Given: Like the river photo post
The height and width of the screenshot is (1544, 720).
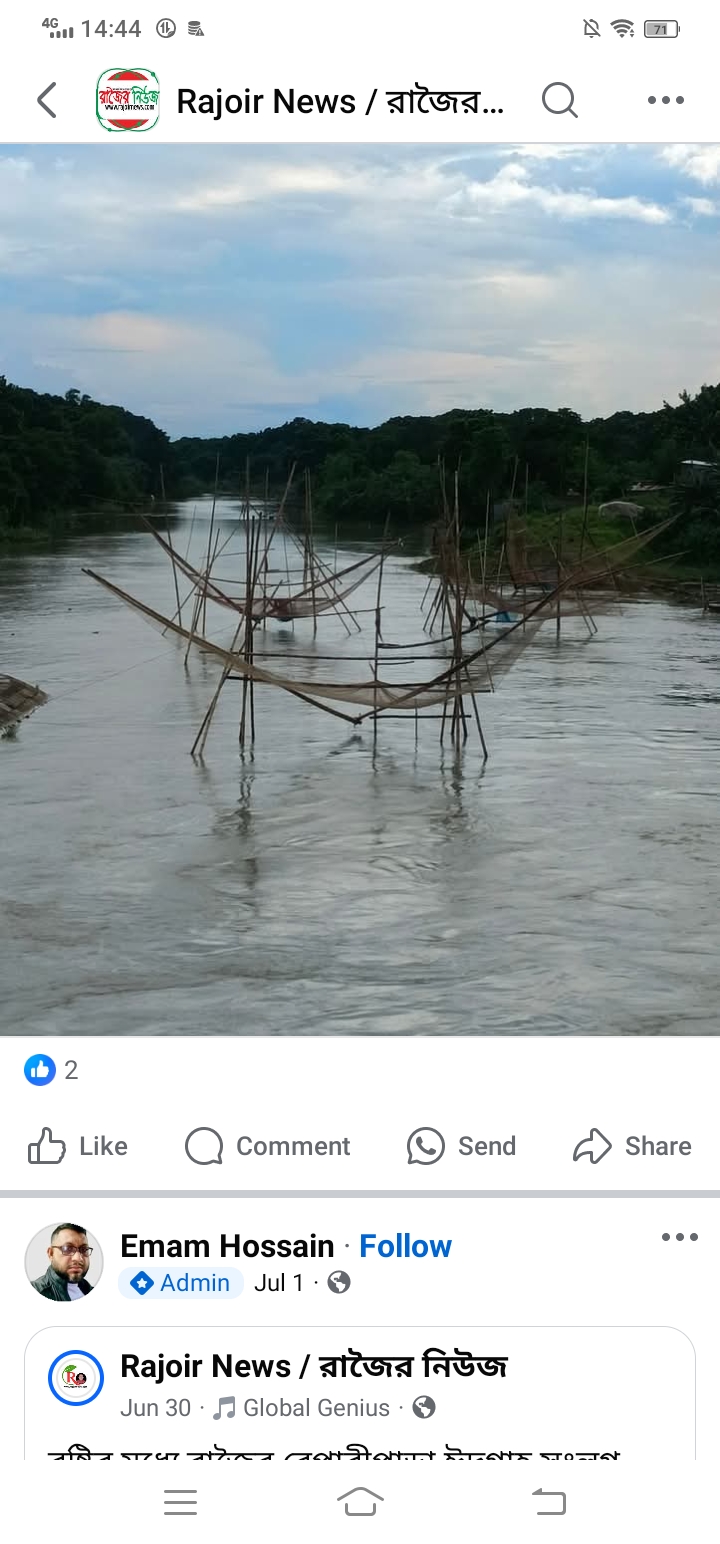Looking at the screenshot, I should pyautogui.click(x=78, y=1146).
